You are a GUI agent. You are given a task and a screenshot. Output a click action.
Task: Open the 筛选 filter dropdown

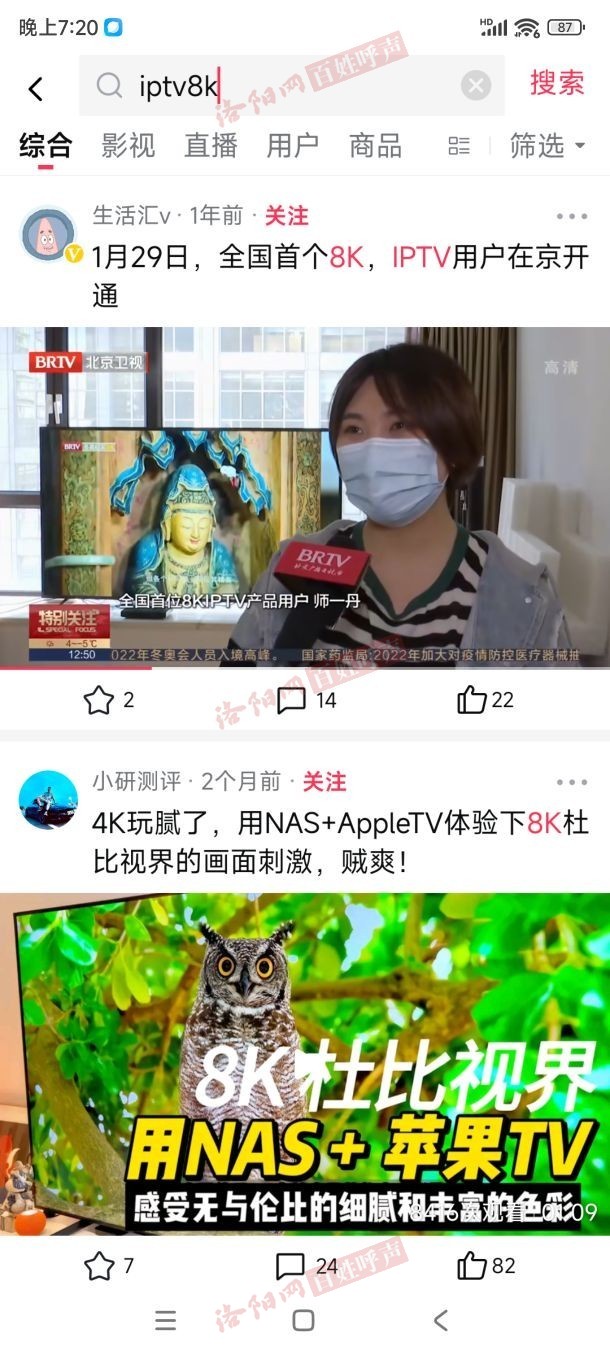(546, 146)
